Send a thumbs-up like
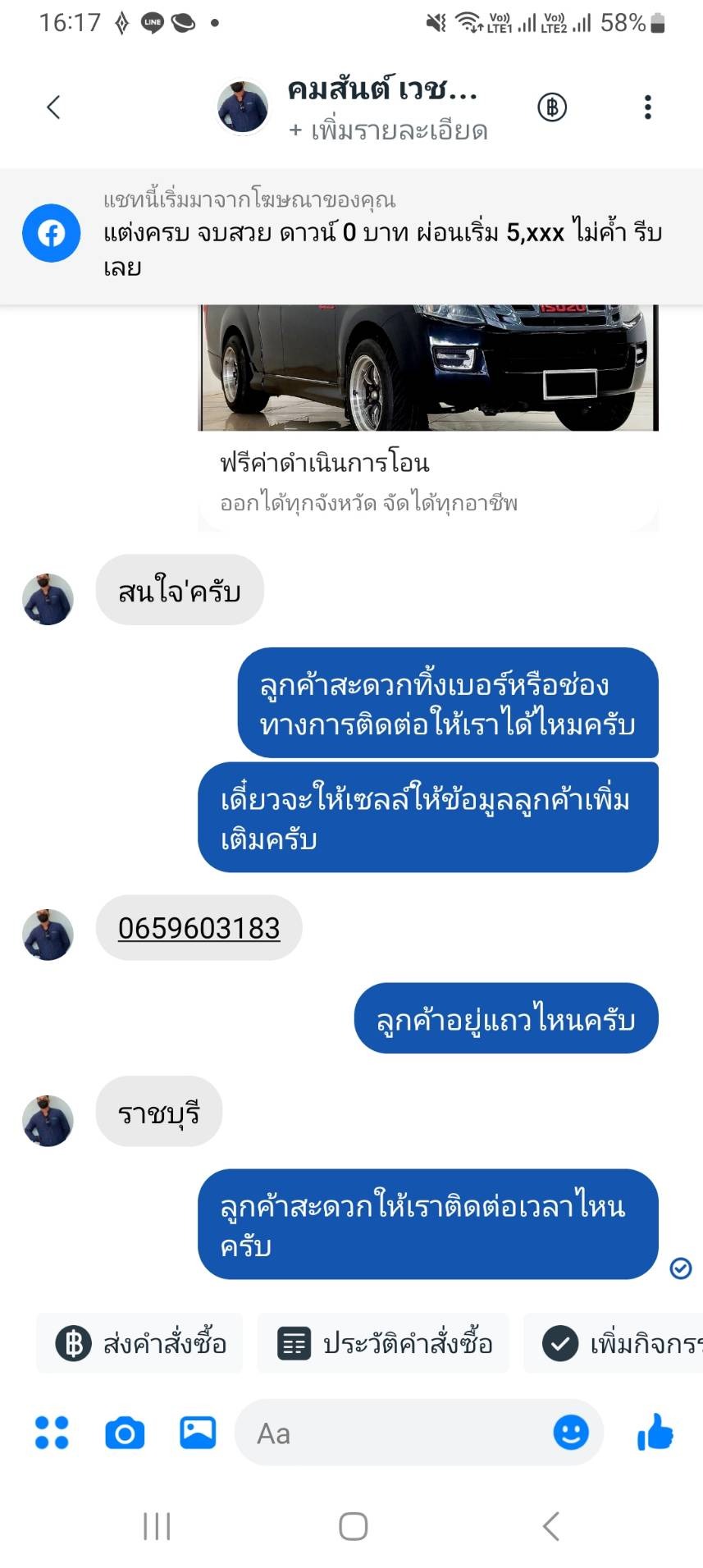The height and width of the screenshot is (1568, 703). (655, 1433)
